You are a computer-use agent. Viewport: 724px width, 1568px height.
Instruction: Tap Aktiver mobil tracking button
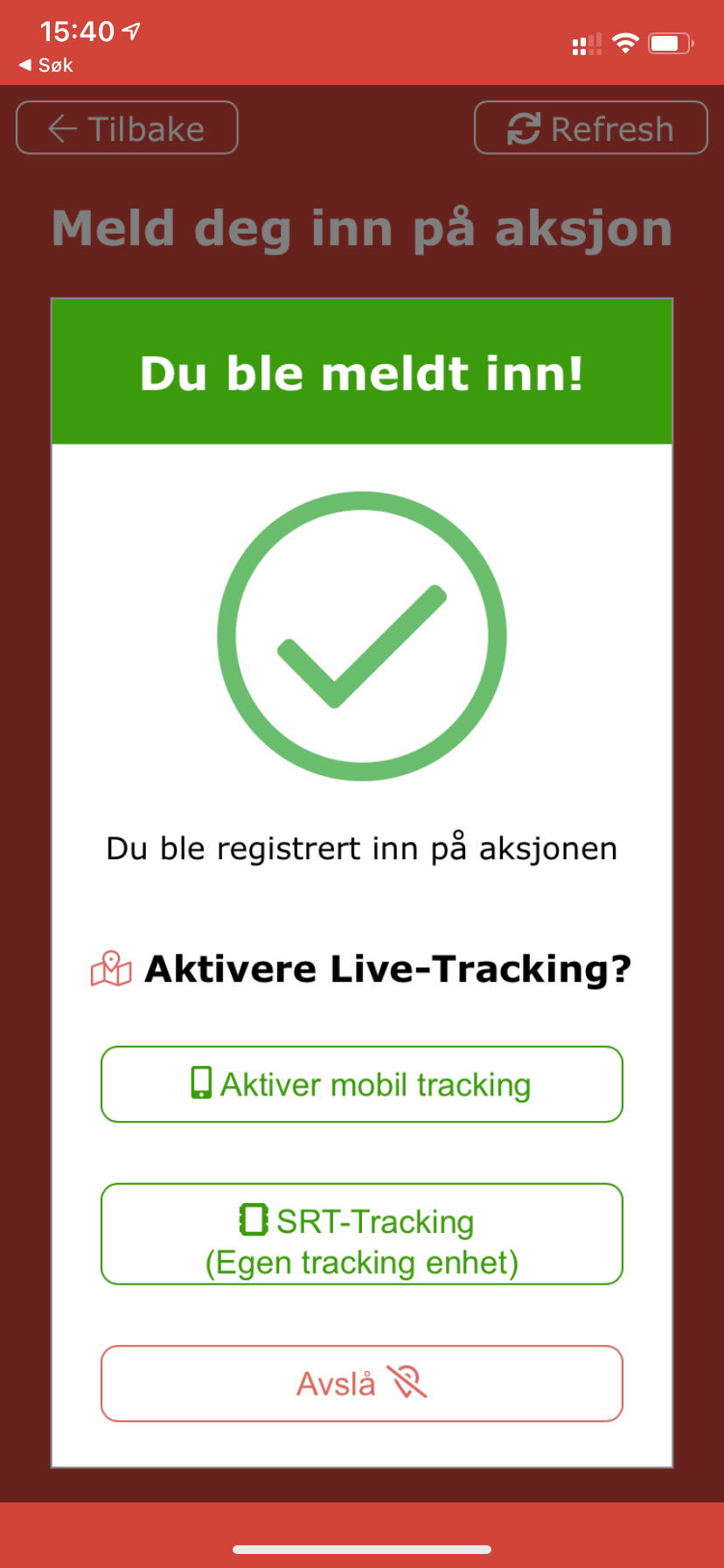361,1084
